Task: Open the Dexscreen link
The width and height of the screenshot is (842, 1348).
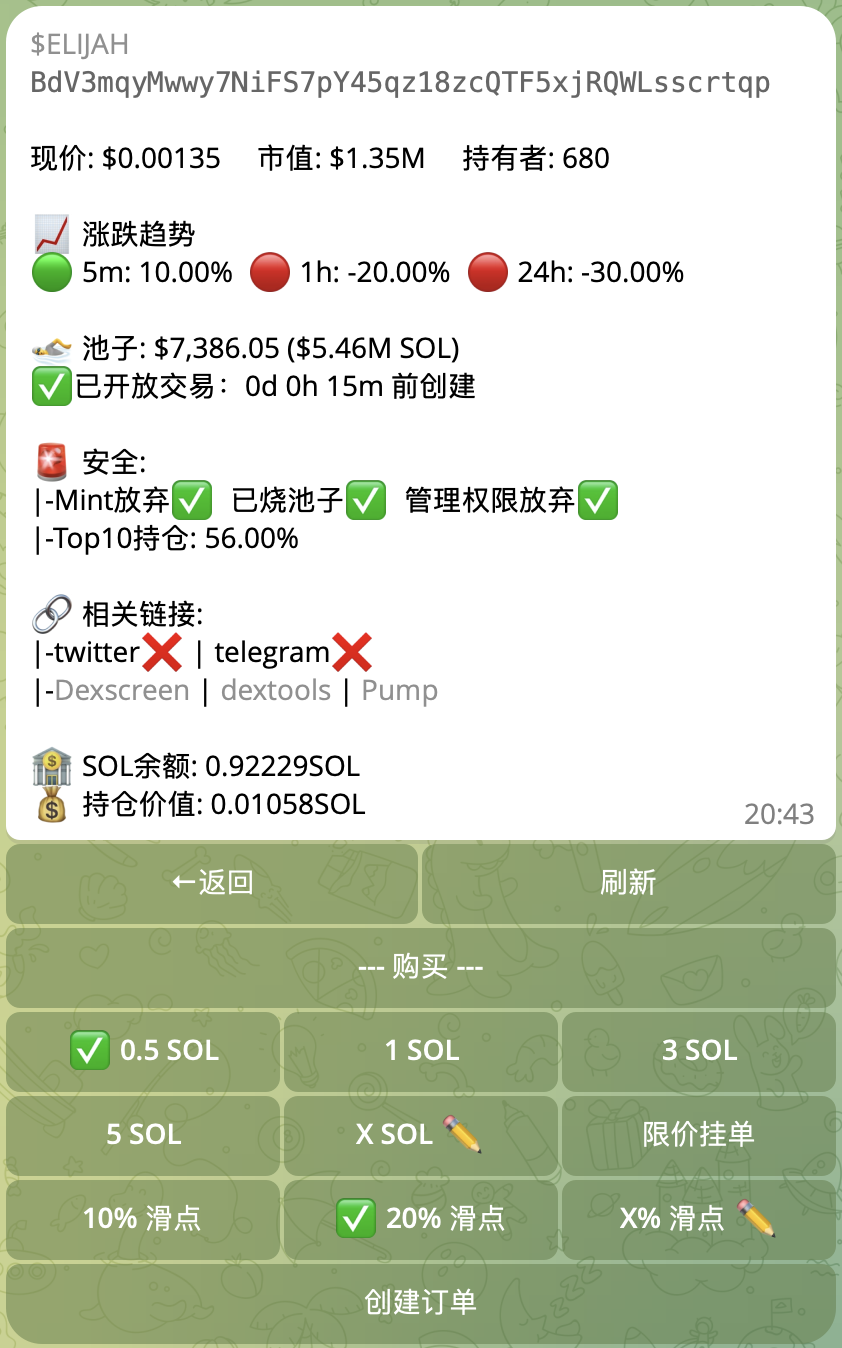Action: [122, 691]
